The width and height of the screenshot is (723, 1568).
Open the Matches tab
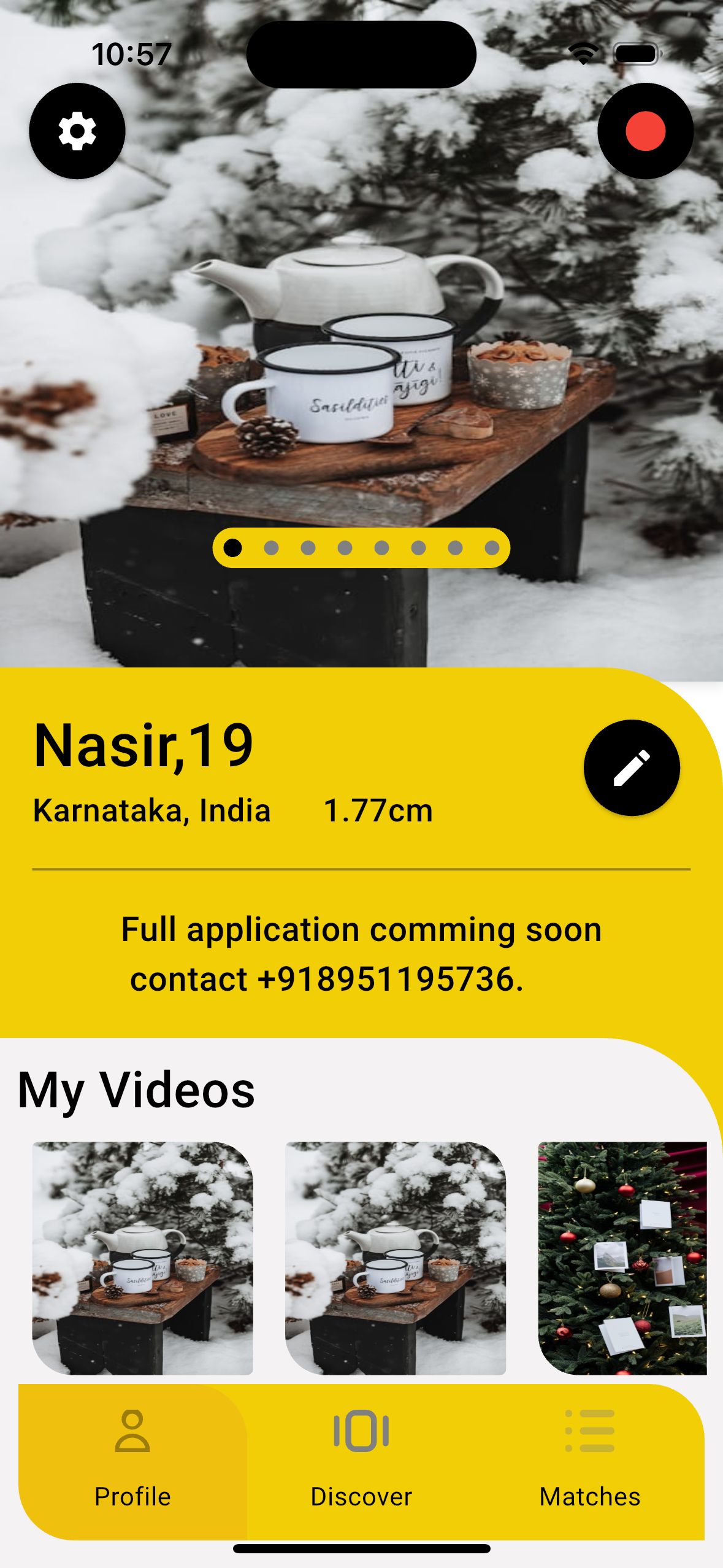589,1460
